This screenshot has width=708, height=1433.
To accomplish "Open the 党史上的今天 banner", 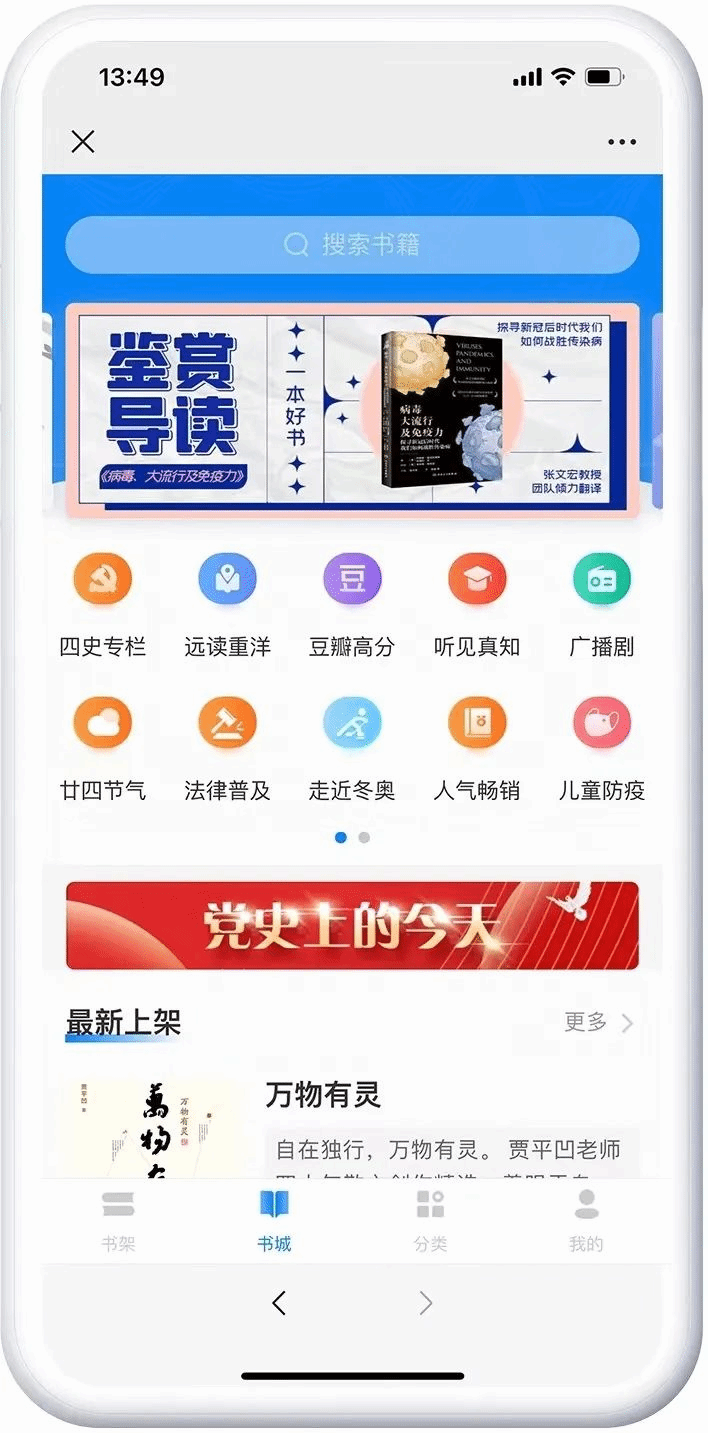I will click(352, 925).
